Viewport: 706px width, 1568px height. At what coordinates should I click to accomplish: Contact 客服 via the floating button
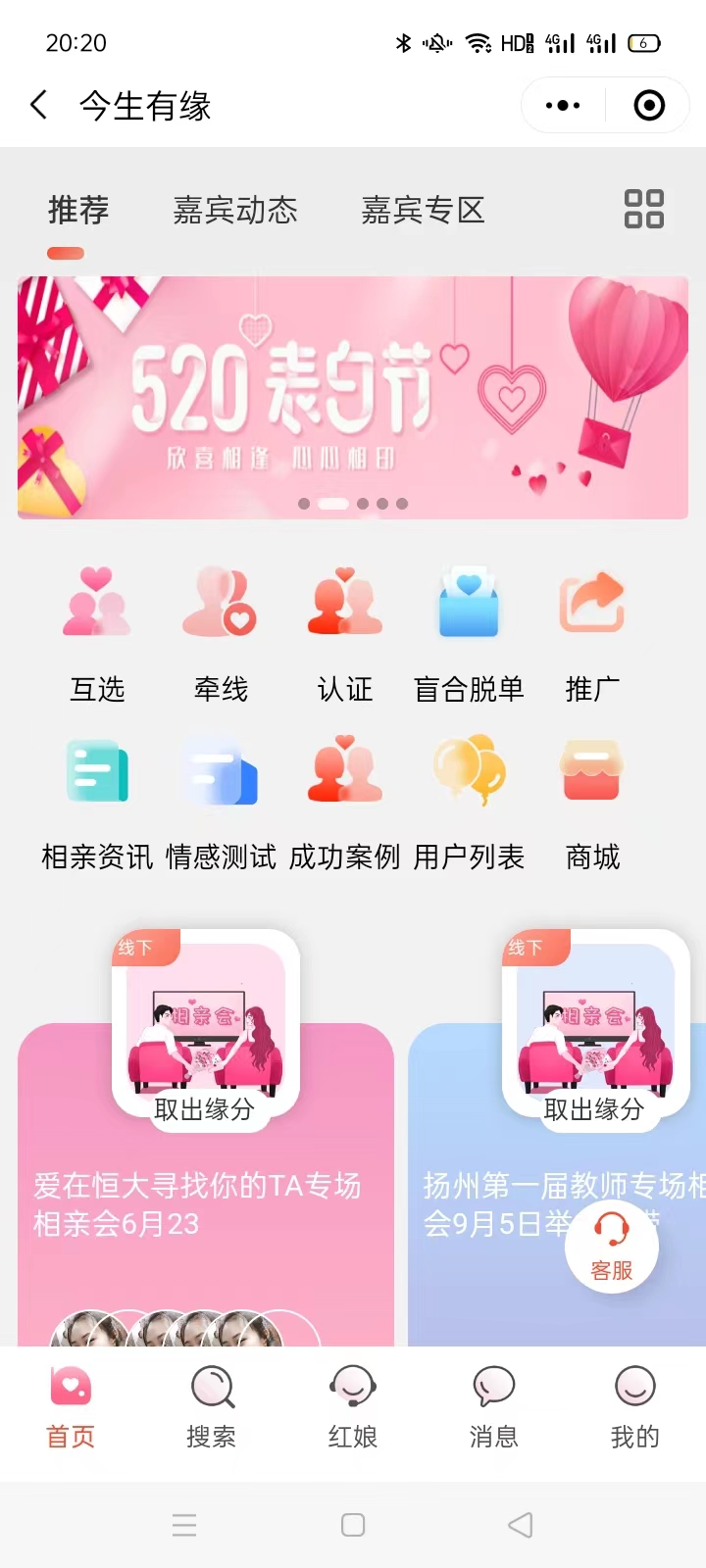tap(612, 1246)
